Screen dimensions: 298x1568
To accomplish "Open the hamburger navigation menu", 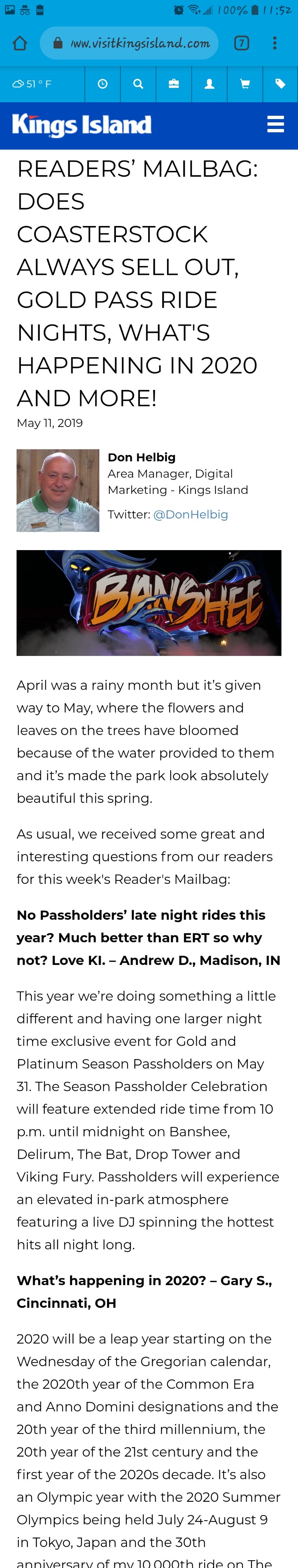I will click(x=276, y=124).
